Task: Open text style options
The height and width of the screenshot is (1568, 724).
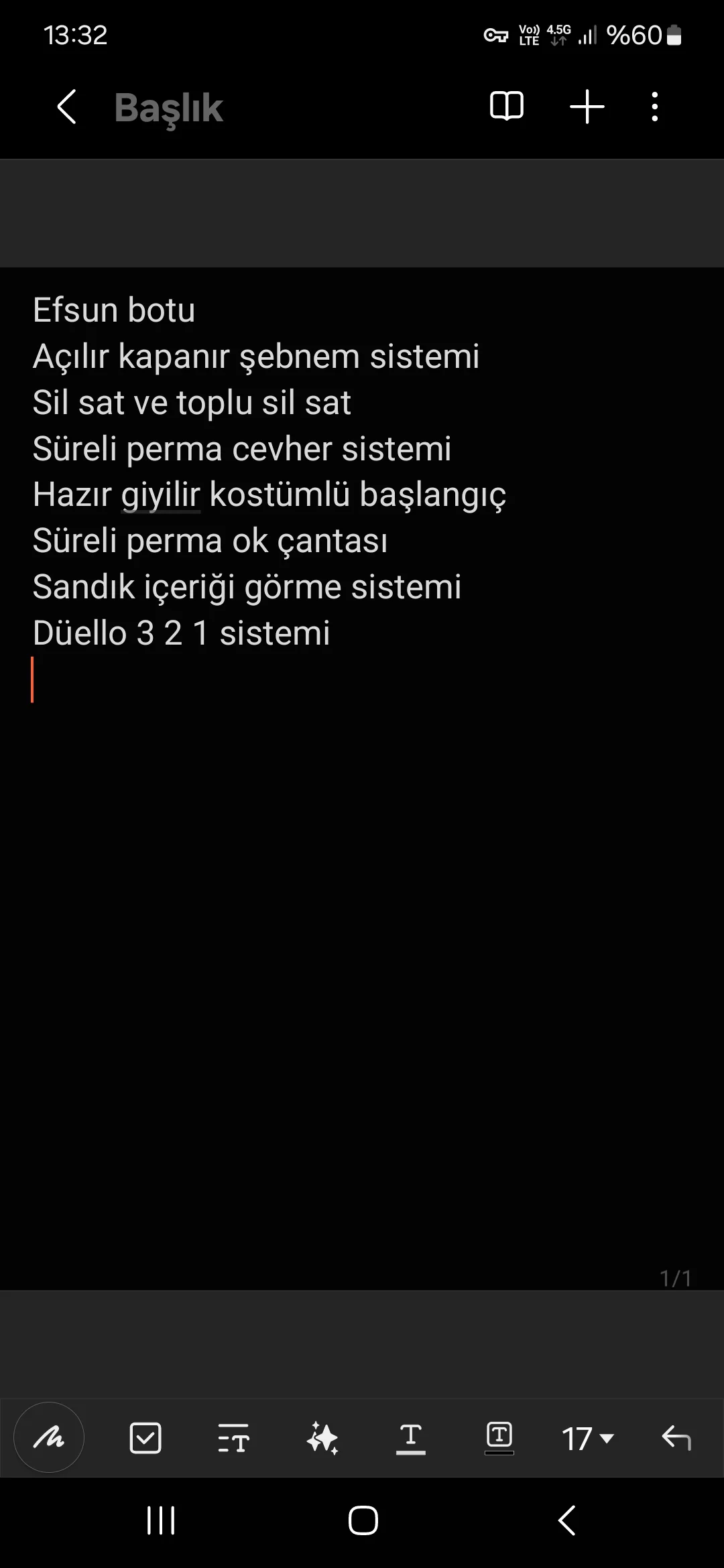Action: [x=233, y=1438]
